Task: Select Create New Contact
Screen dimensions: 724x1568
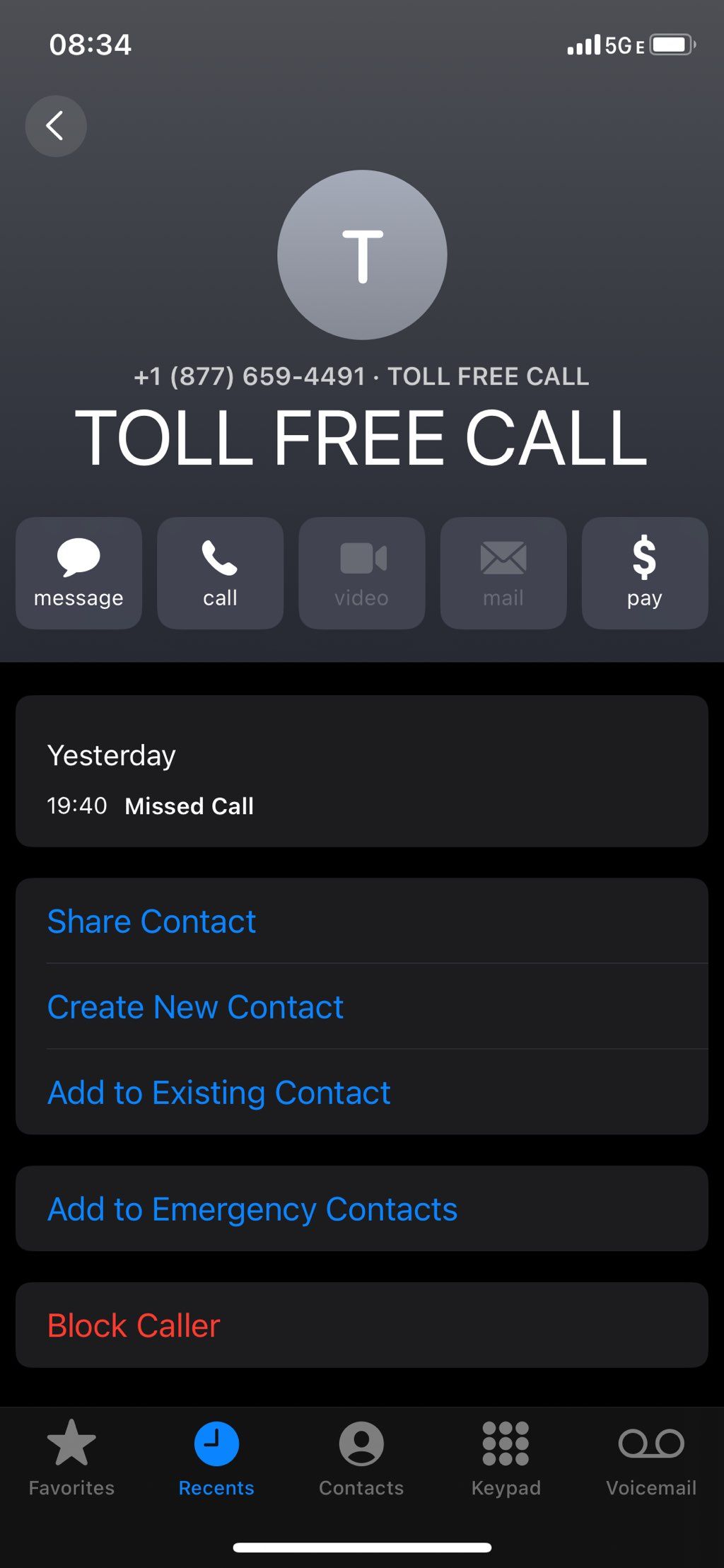Action: [362, 1006]
